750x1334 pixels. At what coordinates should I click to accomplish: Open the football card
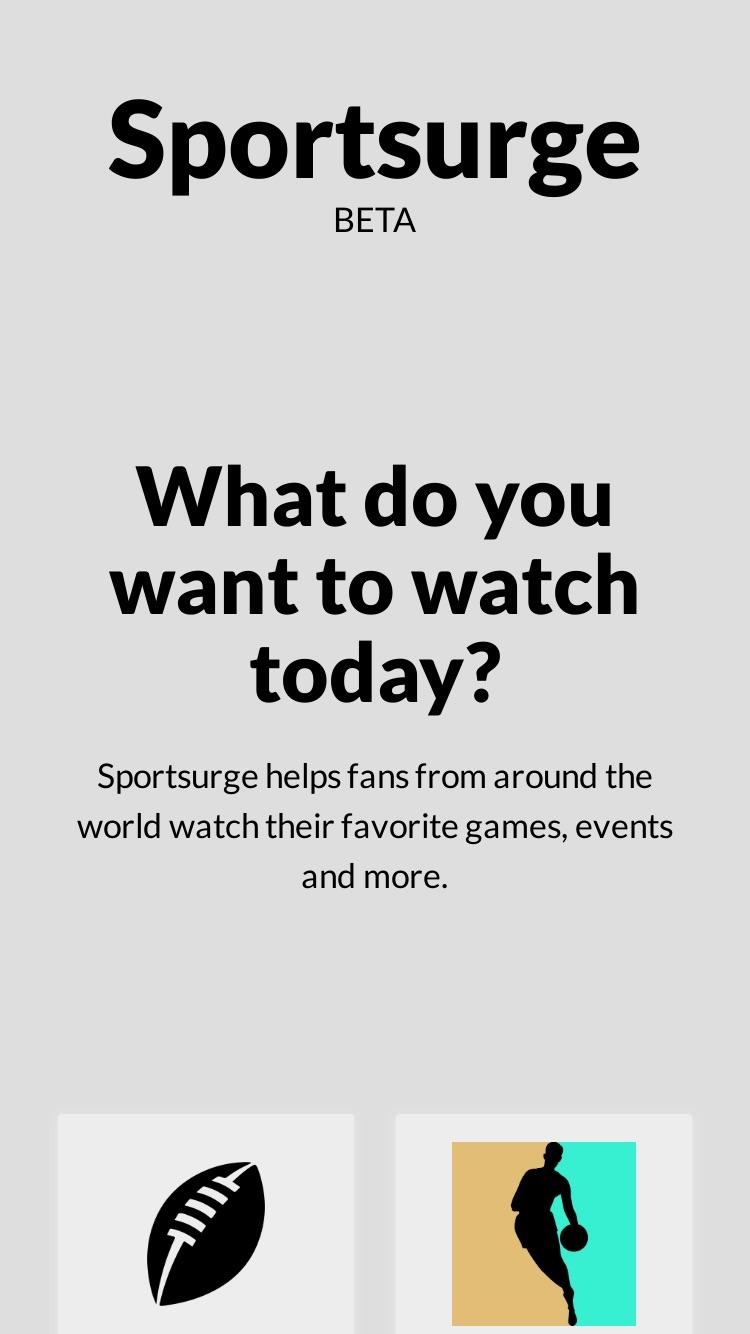[206, 1224]
